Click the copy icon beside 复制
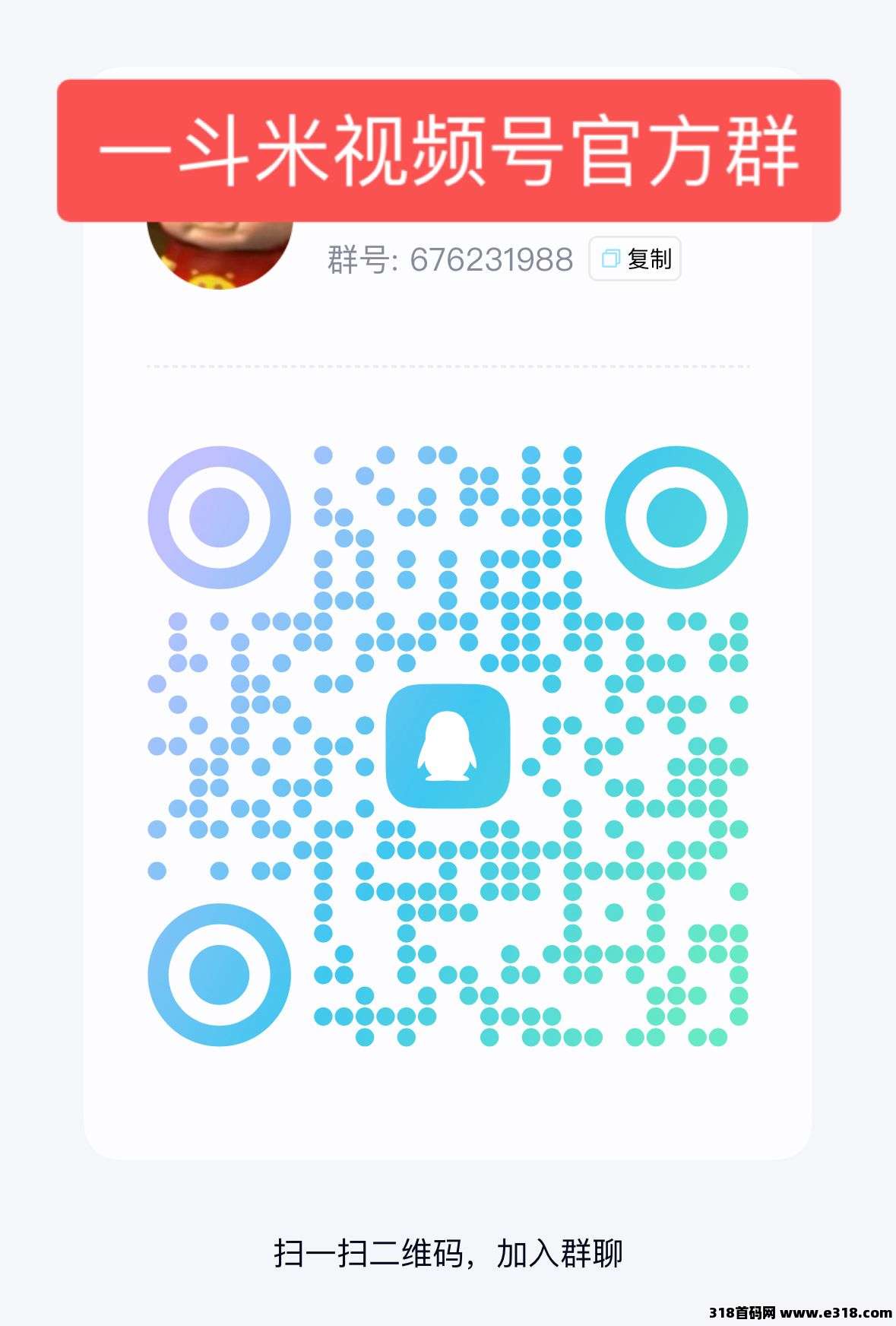The image size is (896, 1326). click(x=610, y=259)
